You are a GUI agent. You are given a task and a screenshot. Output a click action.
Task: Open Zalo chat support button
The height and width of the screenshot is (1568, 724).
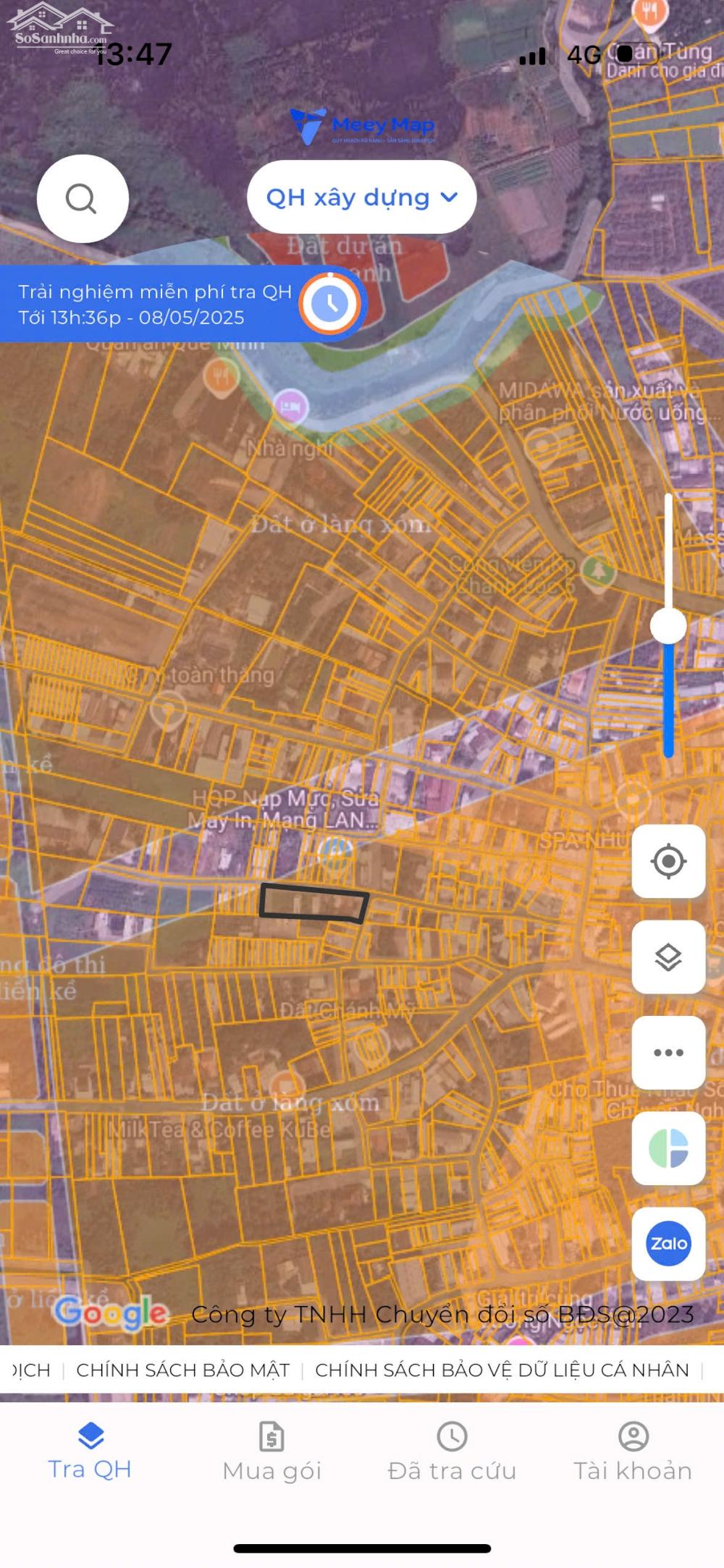pos(668,1244)
